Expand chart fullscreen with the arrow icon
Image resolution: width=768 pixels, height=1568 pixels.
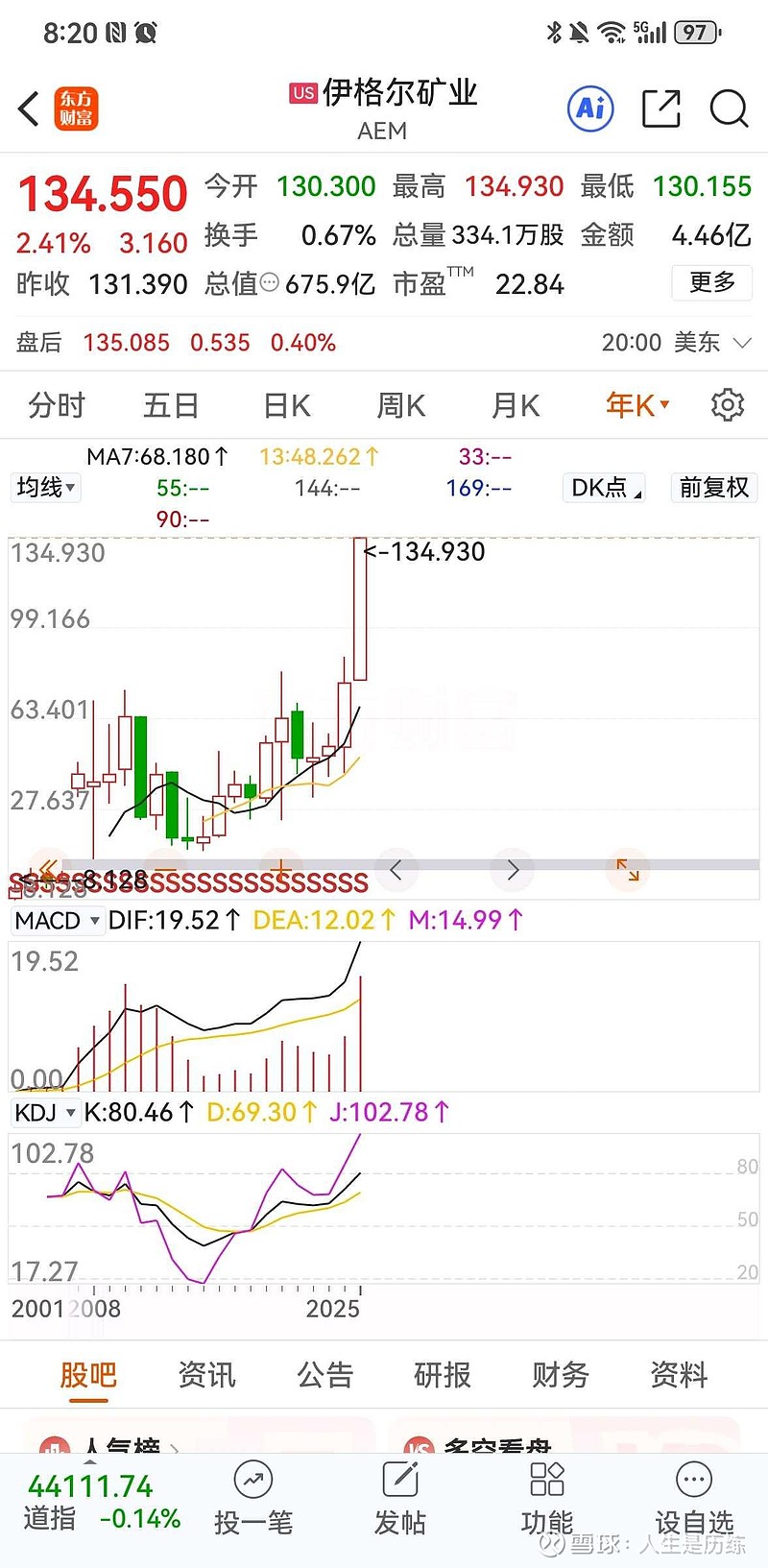[x=628, y=870]
